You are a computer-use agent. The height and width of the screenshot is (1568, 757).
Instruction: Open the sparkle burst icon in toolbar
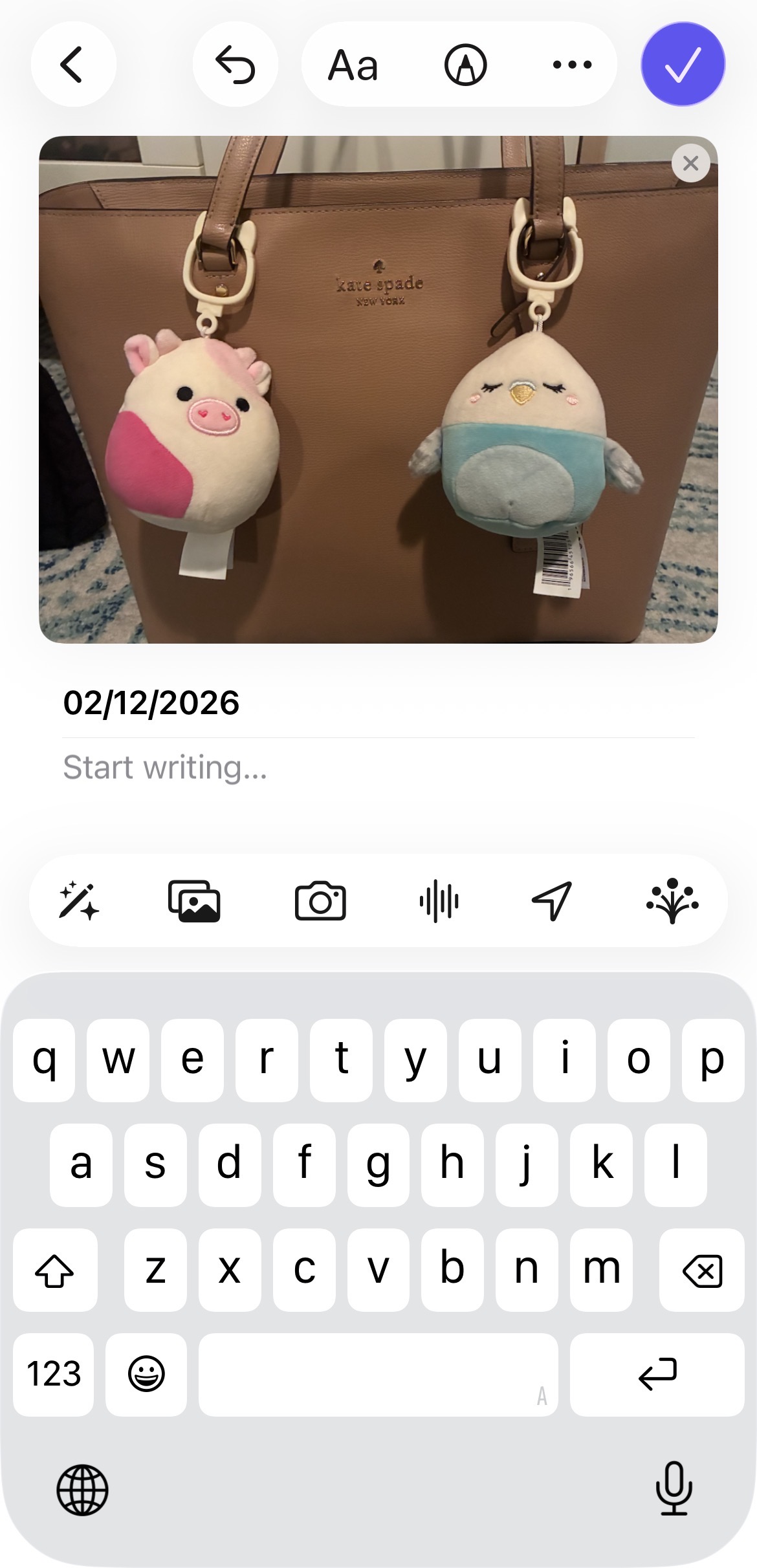tap(672, 900)
